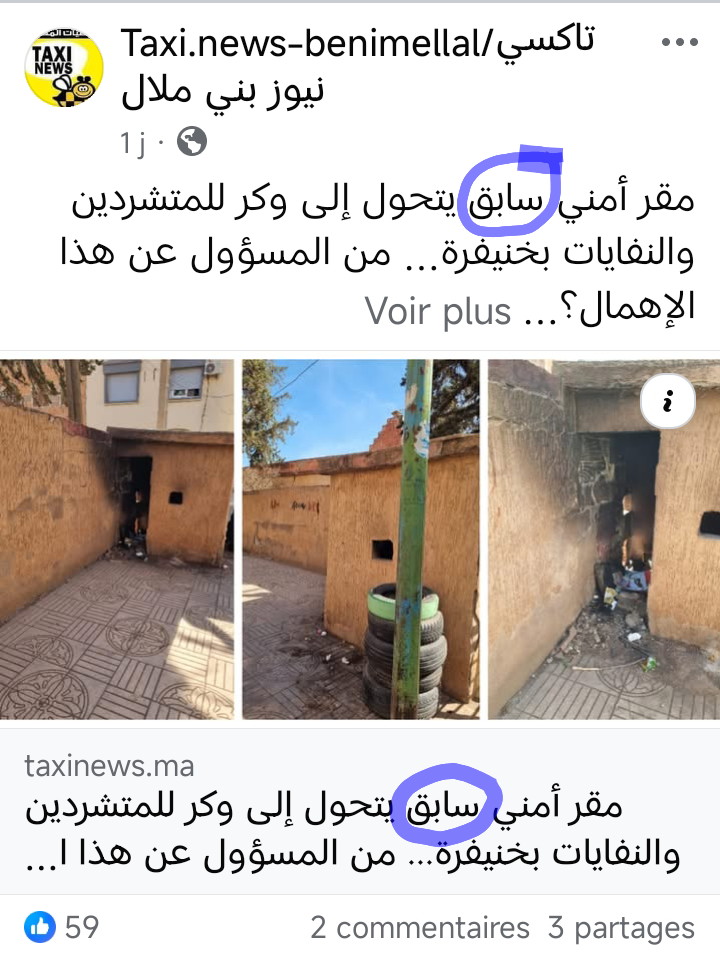Open the Taxi News page profile picture
The width and height of the screenshot is (720, 962).
(x=62, y=69)
